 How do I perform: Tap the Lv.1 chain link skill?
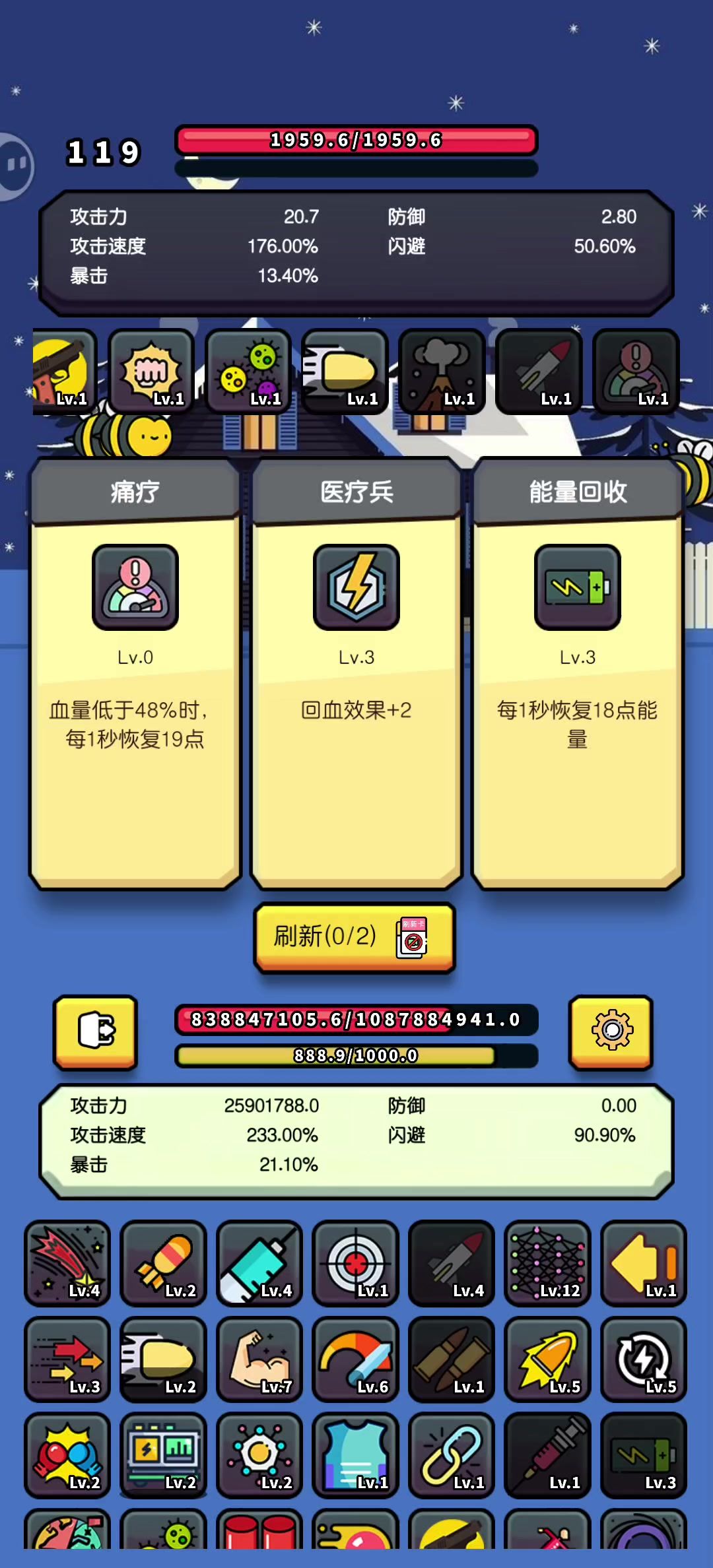(x=452, y=1455)
